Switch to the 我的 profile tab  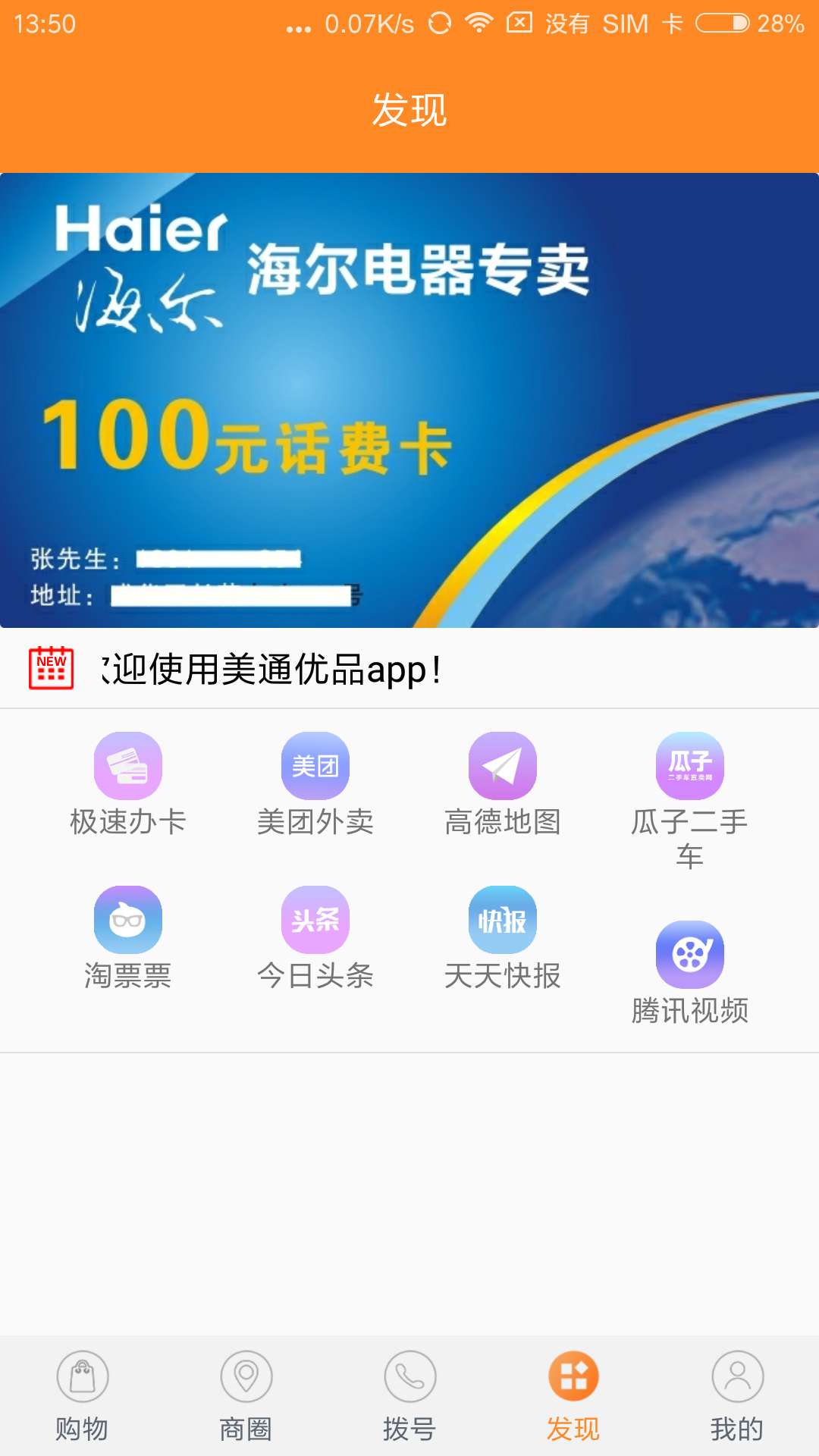click(737, 1397)
